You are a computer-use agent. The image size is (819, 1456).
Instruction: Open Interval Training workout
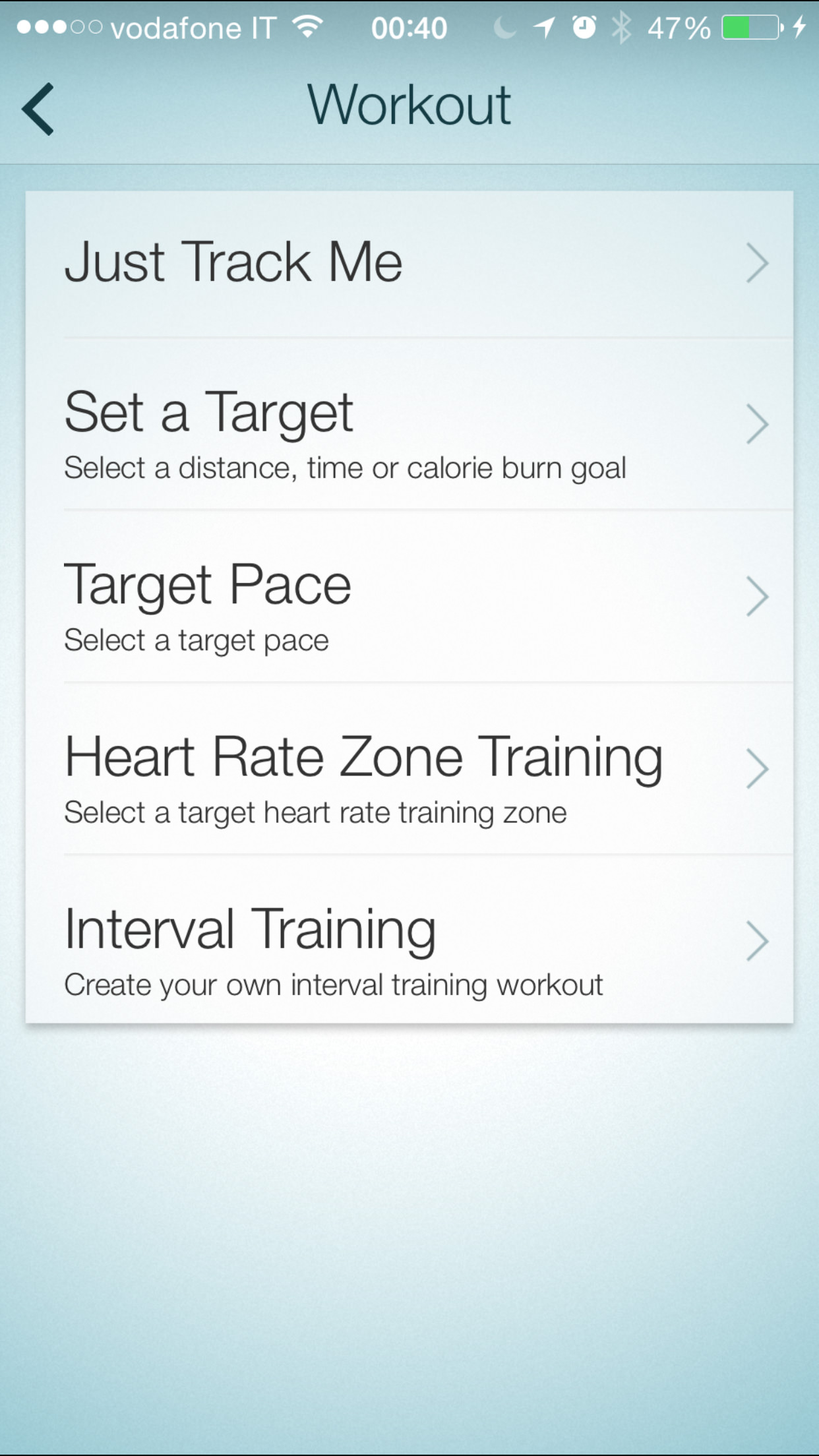click(x=409, y=941)
